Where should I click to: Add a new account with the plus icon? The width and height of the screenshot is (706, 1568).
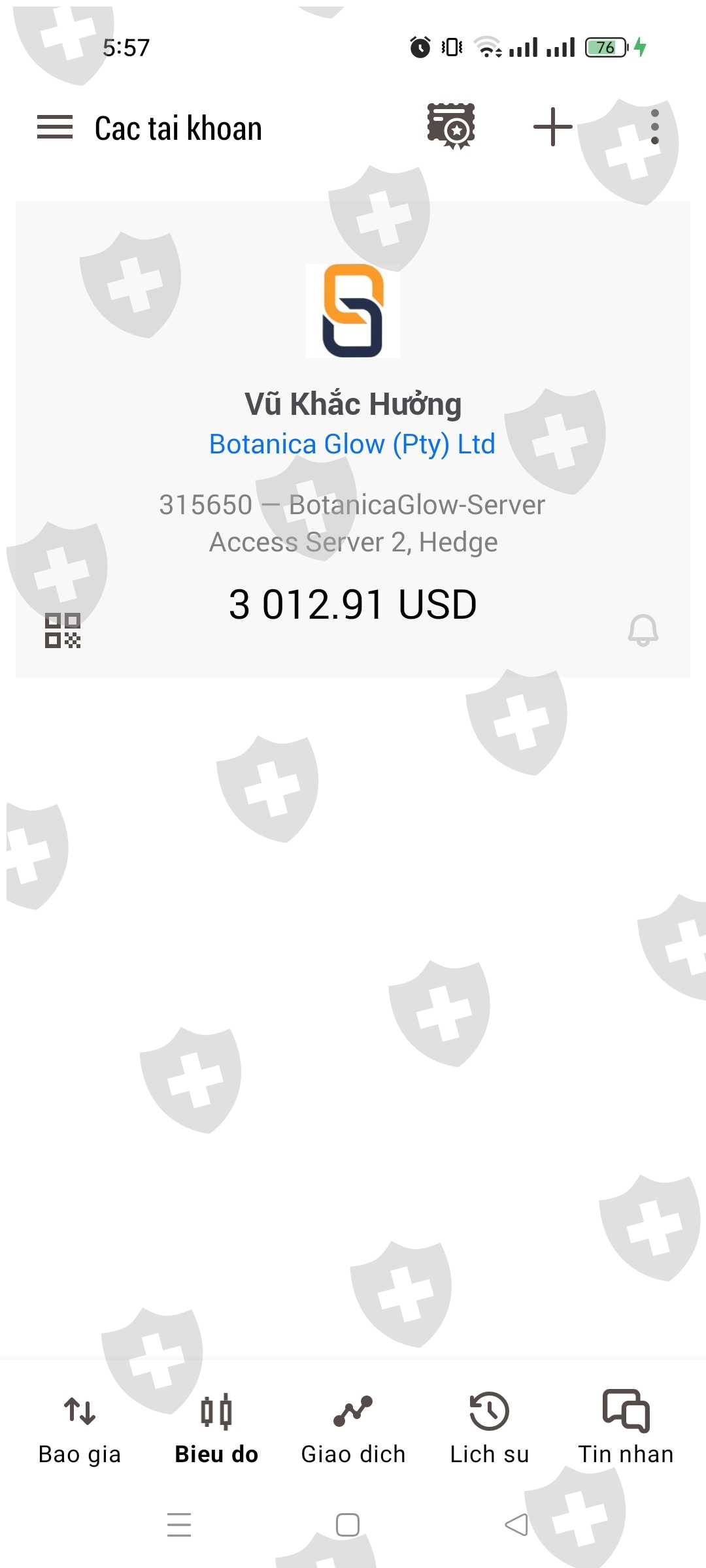point(552,127)
